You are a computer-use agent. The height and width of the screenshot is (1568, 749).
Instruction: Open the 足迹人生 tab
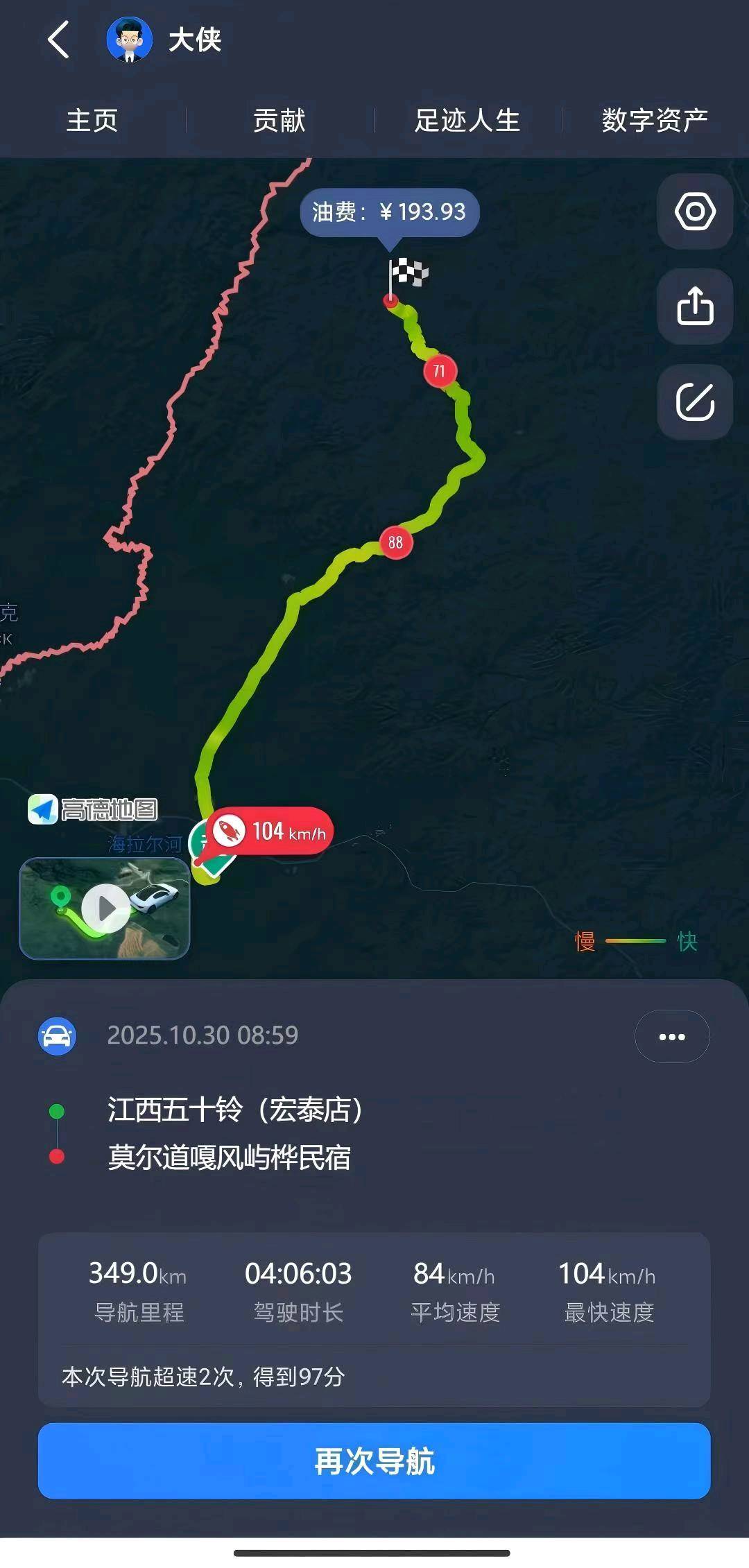pyautogui.click(x=467, y=120)
